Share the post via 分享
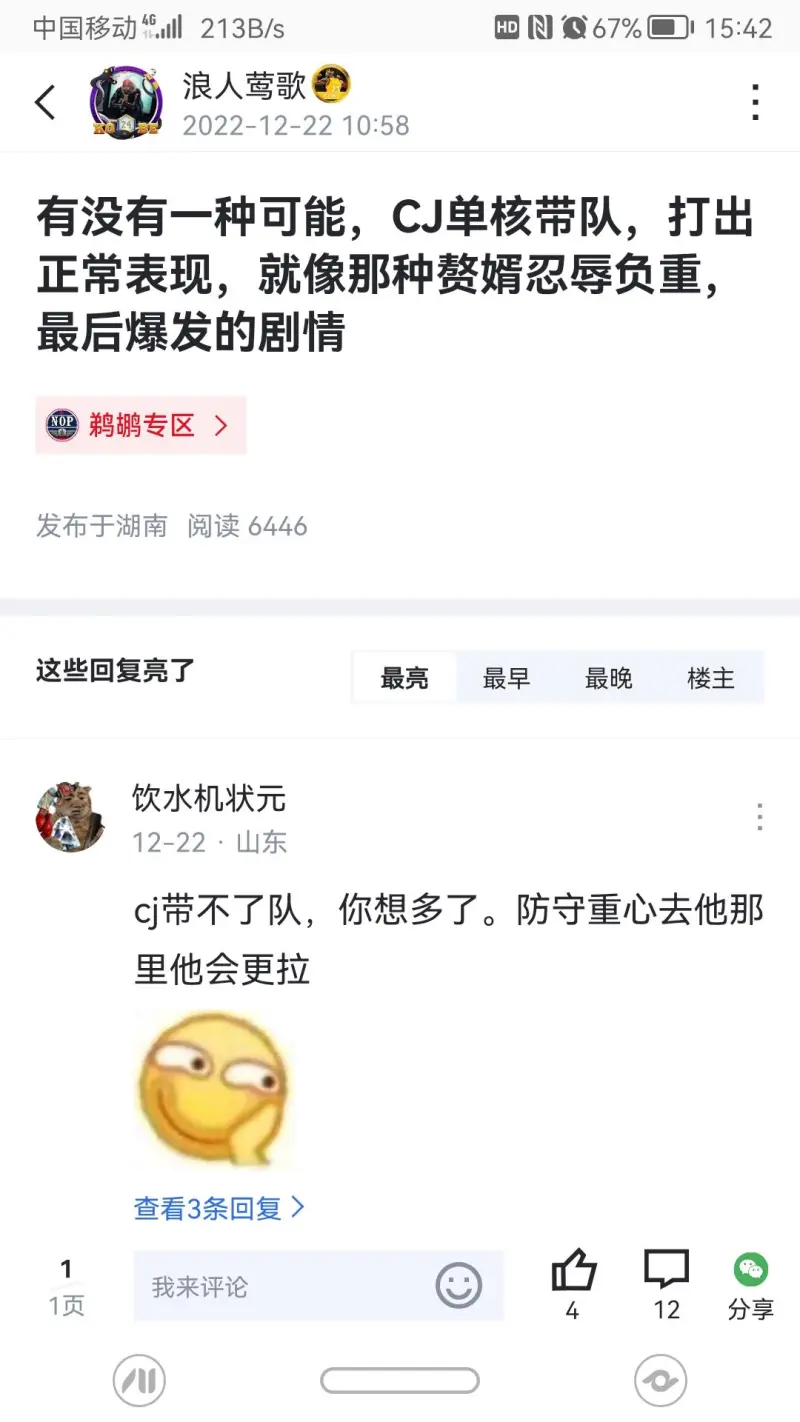800x1422 pixels. pos(751,1285)
